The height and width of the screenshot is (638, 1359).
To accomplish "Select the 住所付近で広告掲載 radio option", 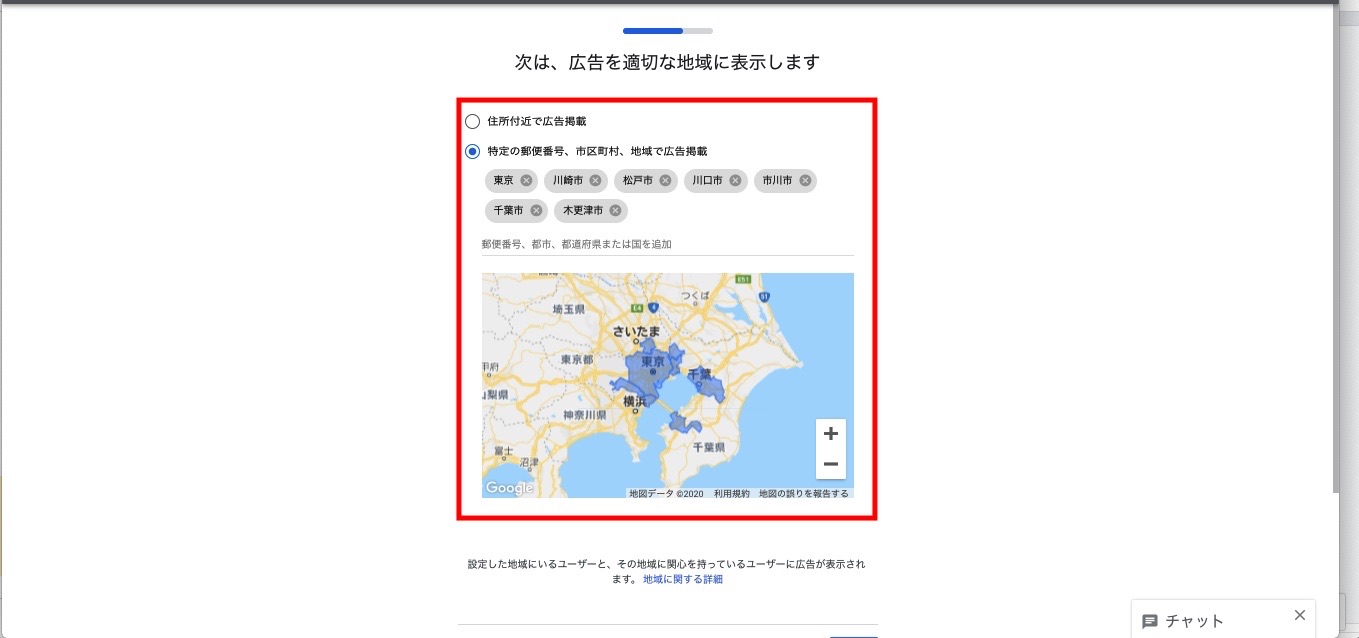I will point(473,121).
